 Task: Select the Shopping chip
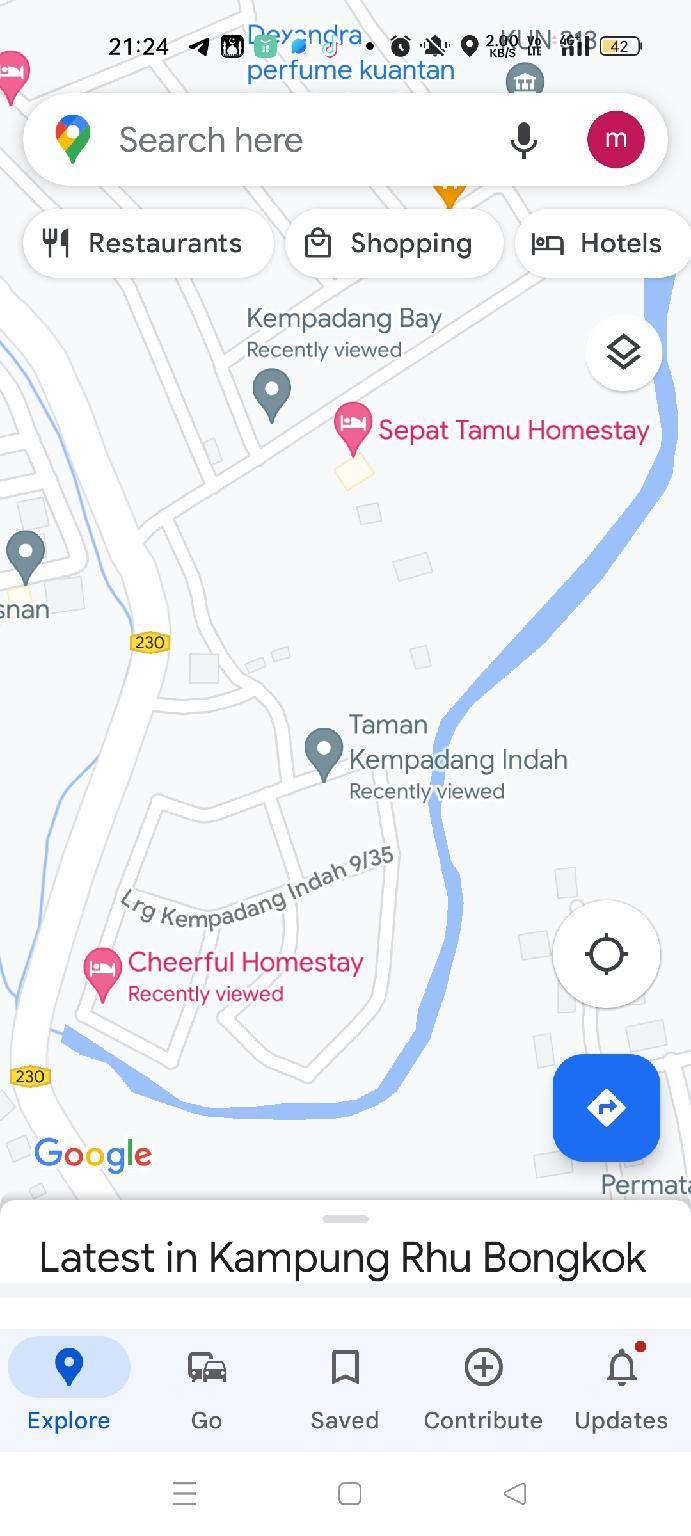(394, 243)
